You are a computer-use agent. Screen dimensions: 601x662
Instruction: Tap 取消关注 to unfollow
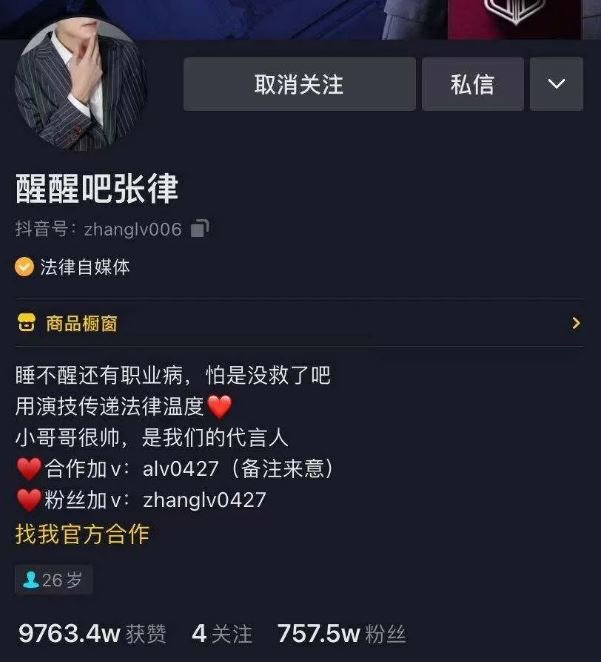tap(299, 84)
